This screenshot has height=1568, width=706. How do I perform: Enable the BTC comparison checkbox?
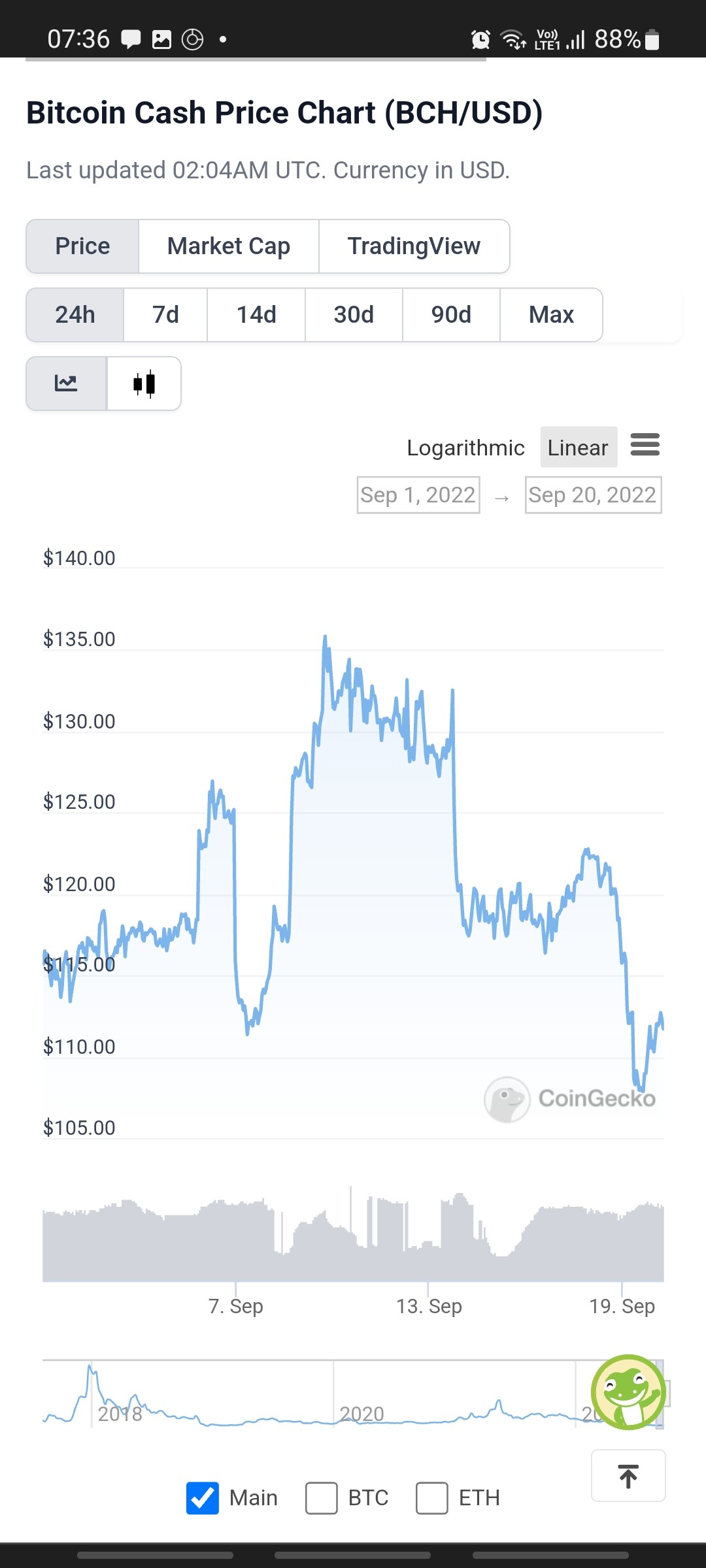tap(322, 1498)
